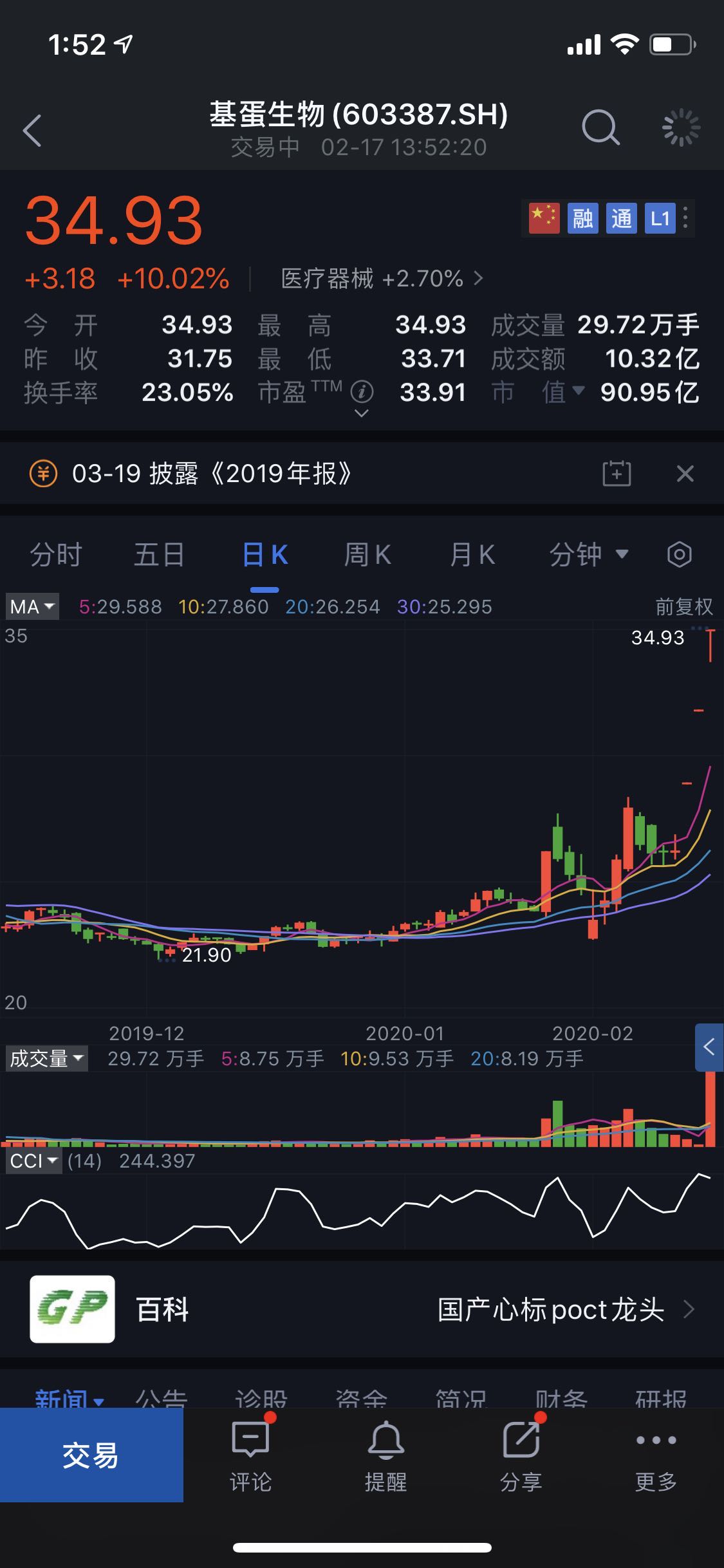The height and width of the screenshot is (1568, 724).
Task: Open stock search via magnifier icon
Action: (x=601, y=127)
